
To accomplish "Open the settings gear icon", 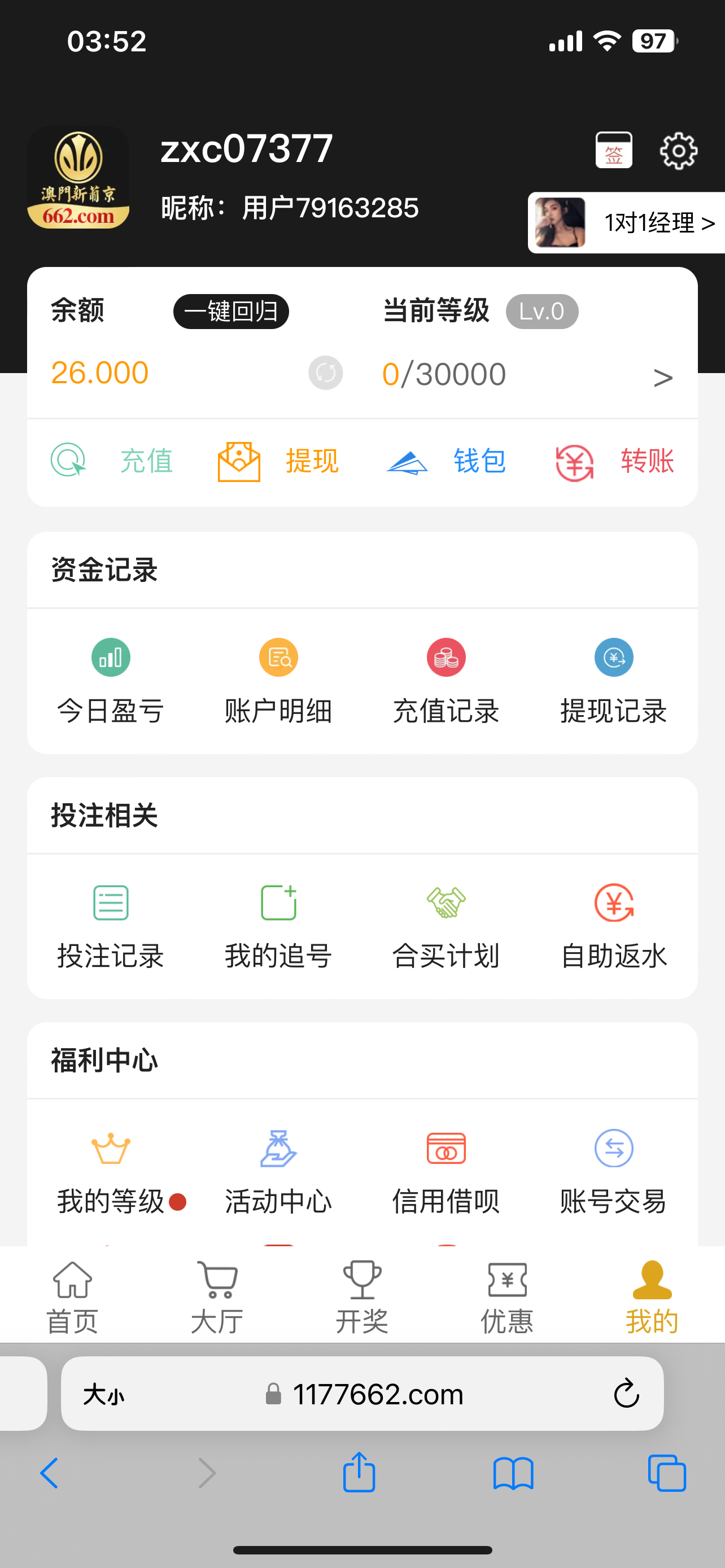I will coord(678,150).
